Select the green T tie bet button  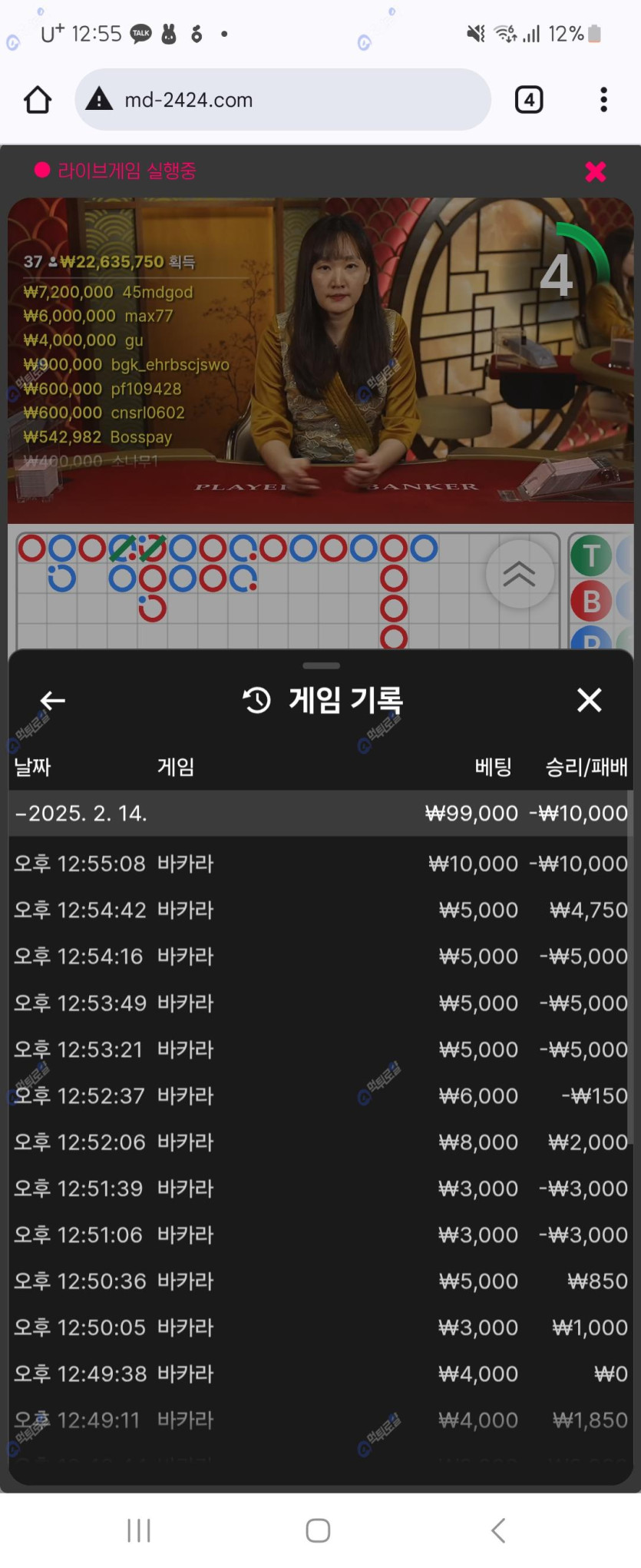point(591,556)
